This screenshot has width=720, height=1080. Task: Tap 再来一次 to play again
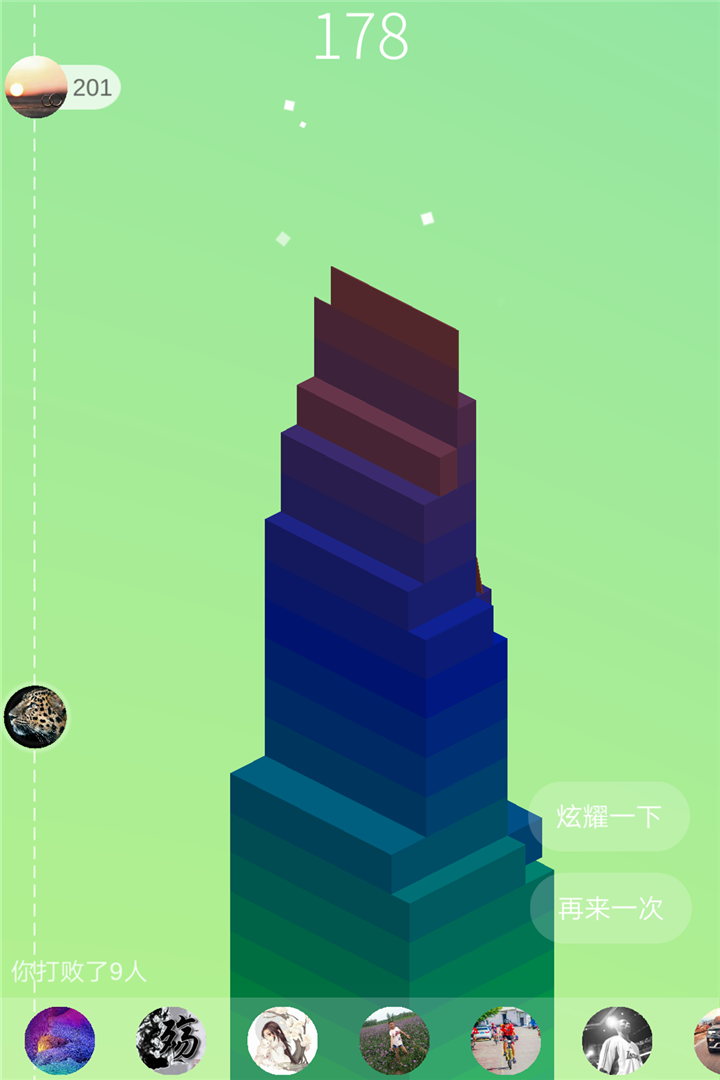(x=610, y=908)
